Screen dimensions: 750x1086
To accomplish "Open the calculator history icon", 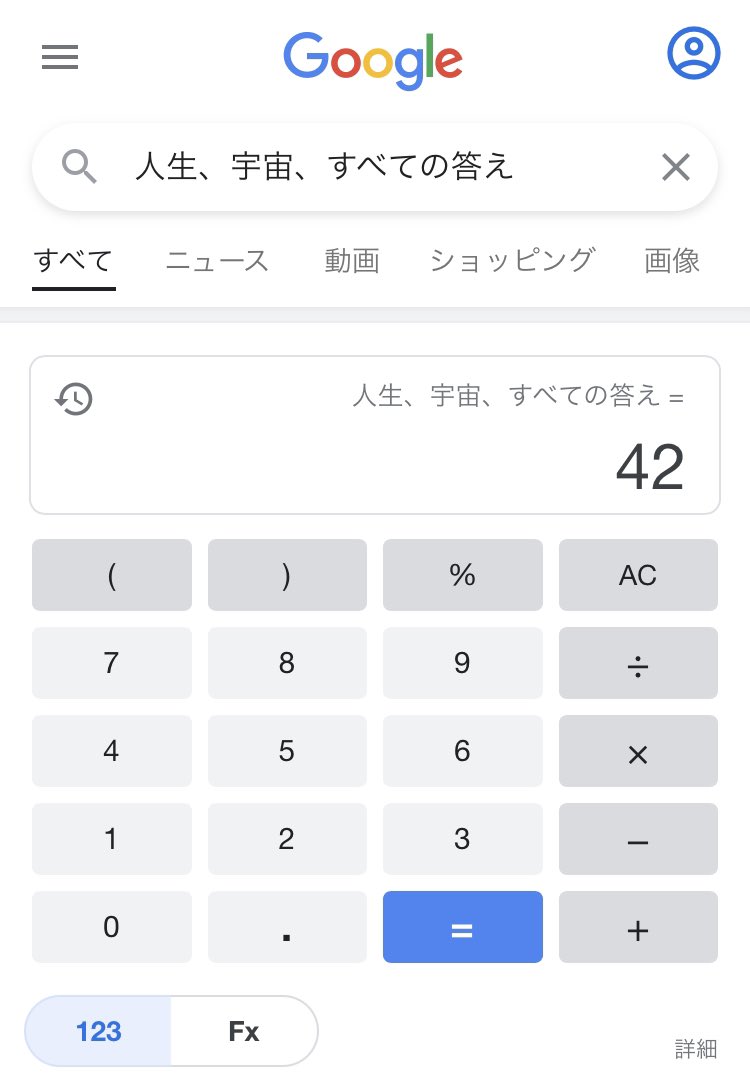I will coord(74,399).
